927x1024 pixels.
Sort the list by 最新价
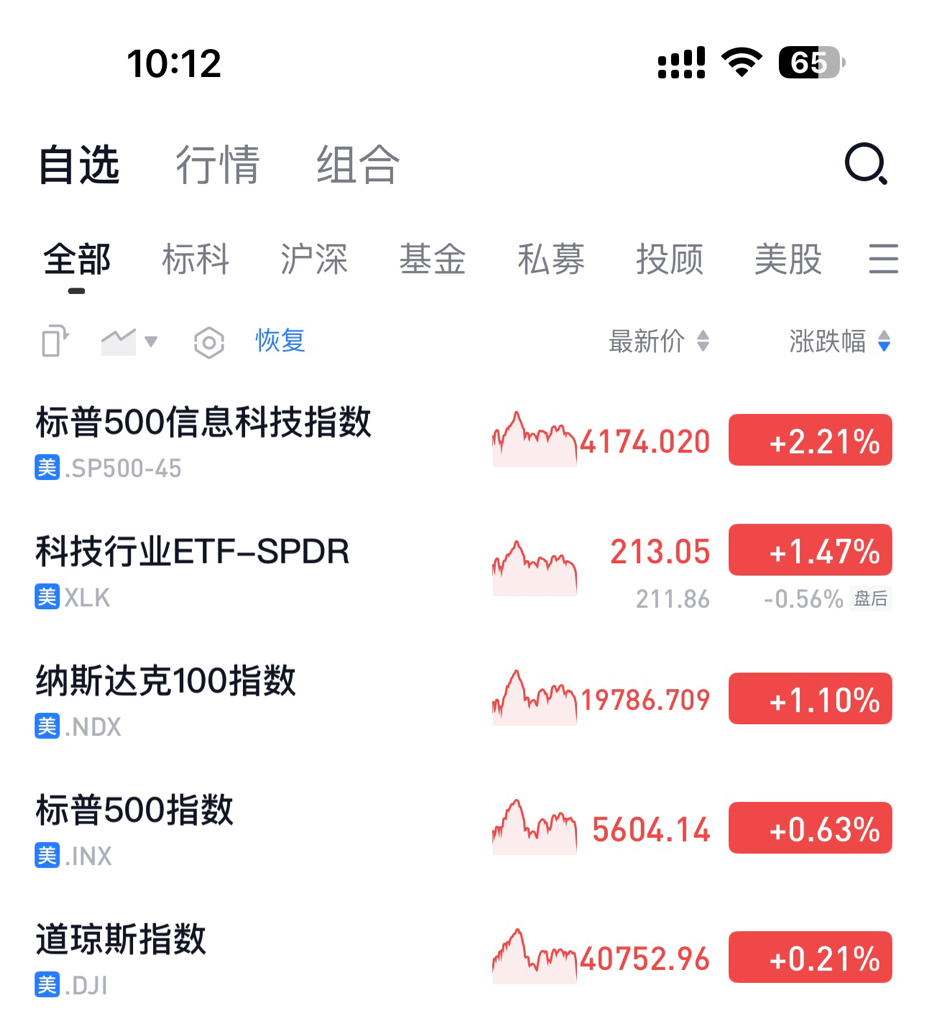[x=659, y=341]
